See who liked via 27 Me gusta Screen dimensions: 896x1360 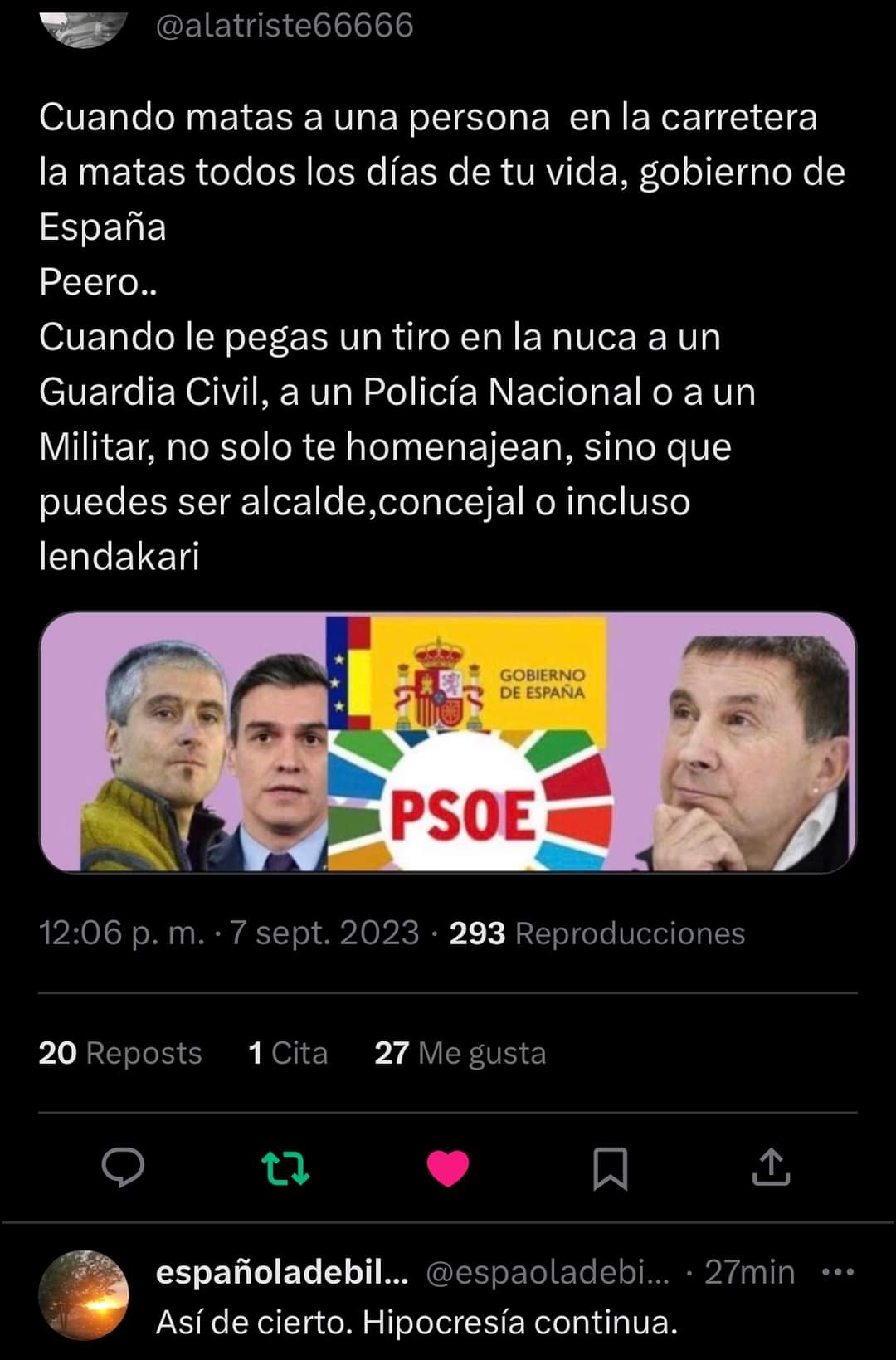[460, 1053]
